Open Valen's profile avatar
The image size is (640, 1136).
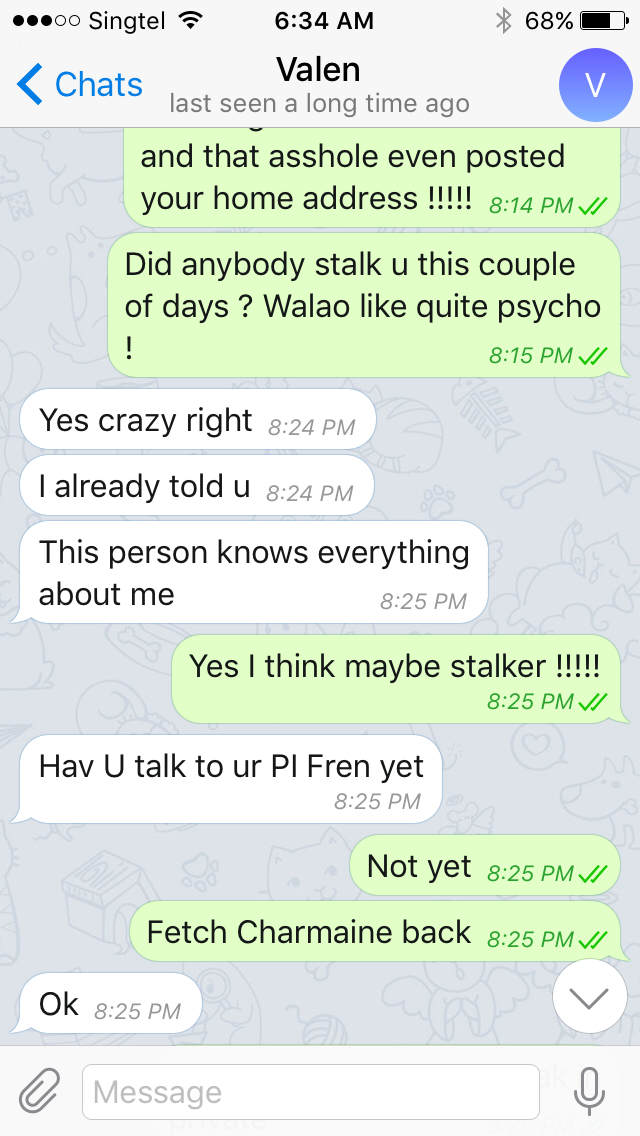(595, 85)
